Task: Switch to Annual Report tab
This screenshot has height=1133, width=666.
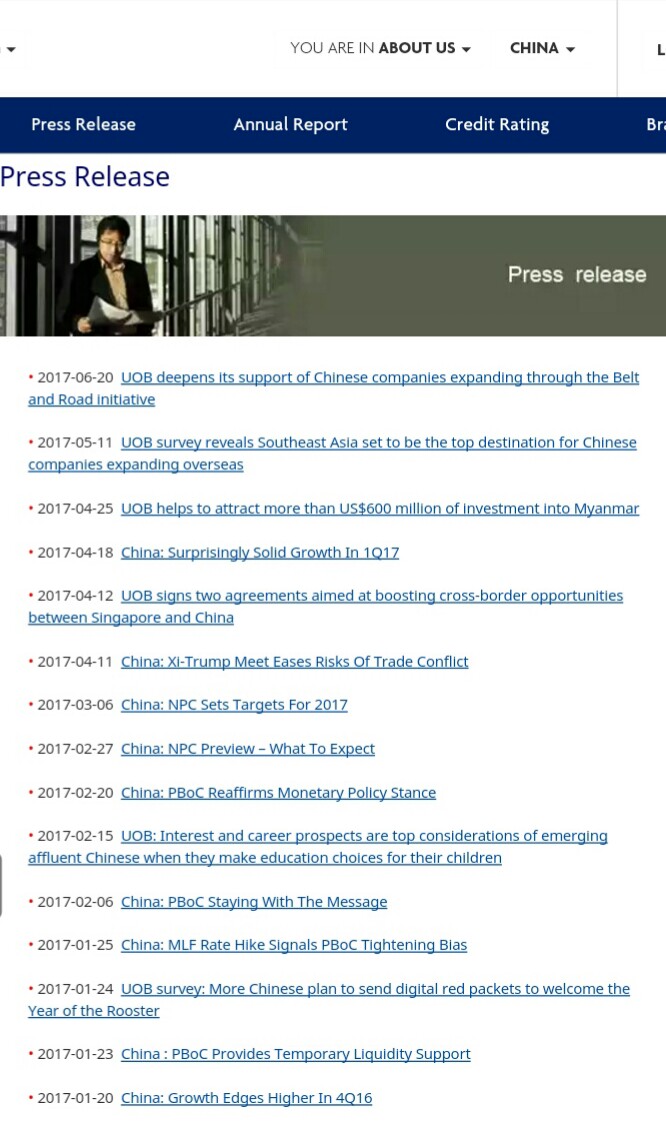Action: point(290,124)
